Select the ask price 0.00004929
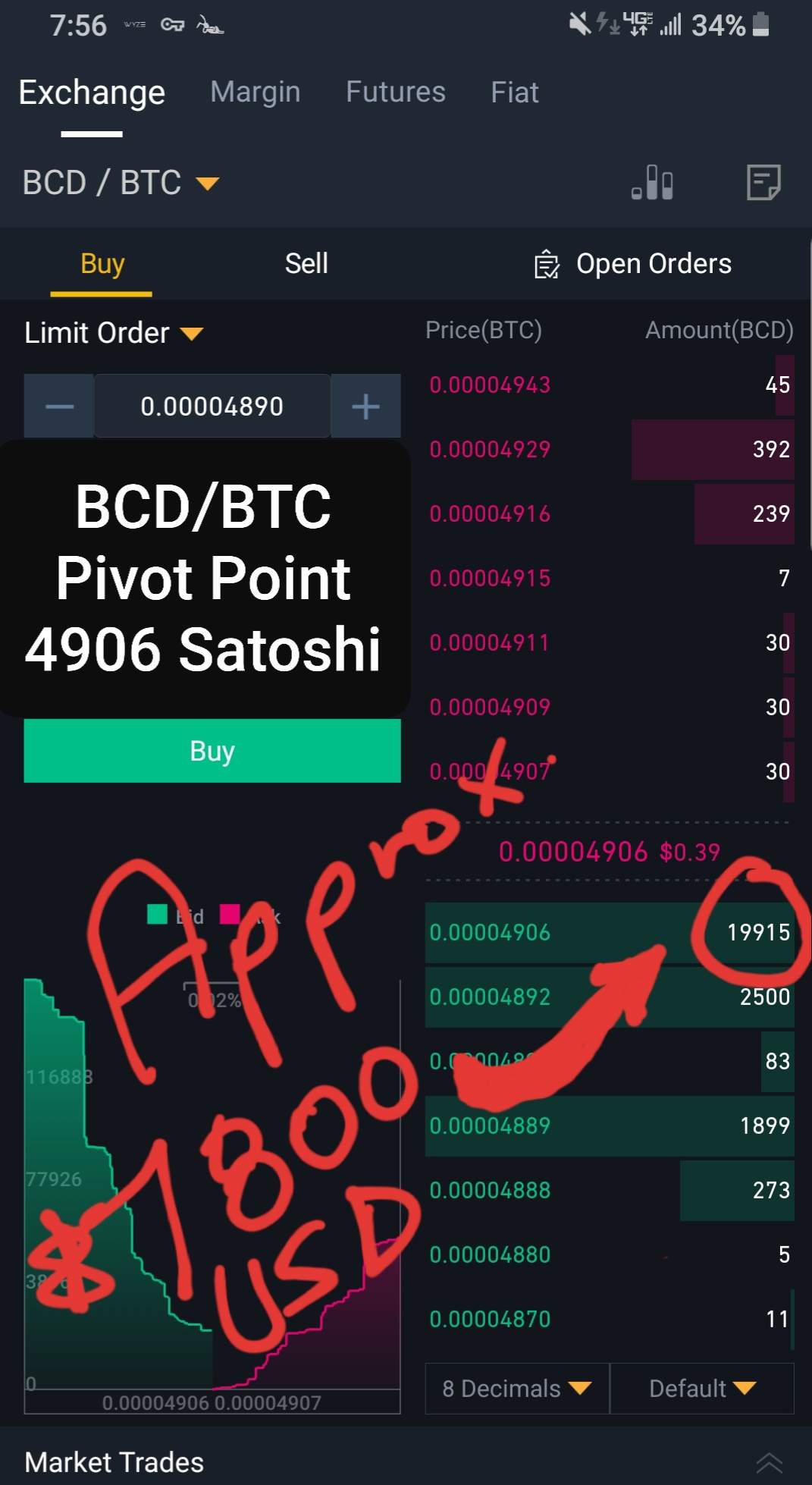Viewport: 812px width, 1485px height. click(x=490, y=449)
